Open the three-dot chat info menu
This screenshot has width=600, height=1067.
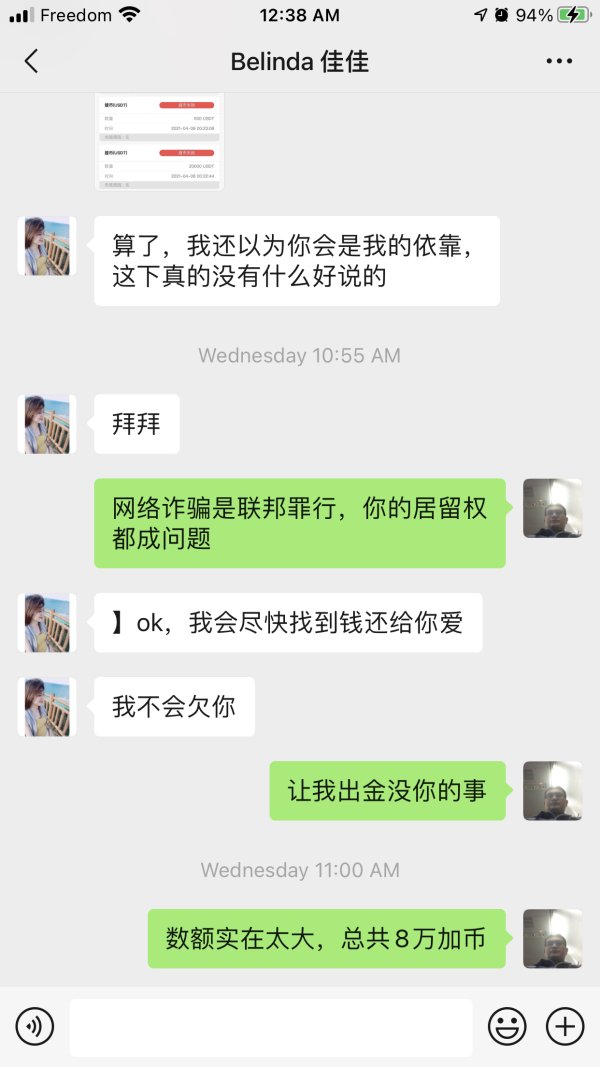tap(559, 61)
